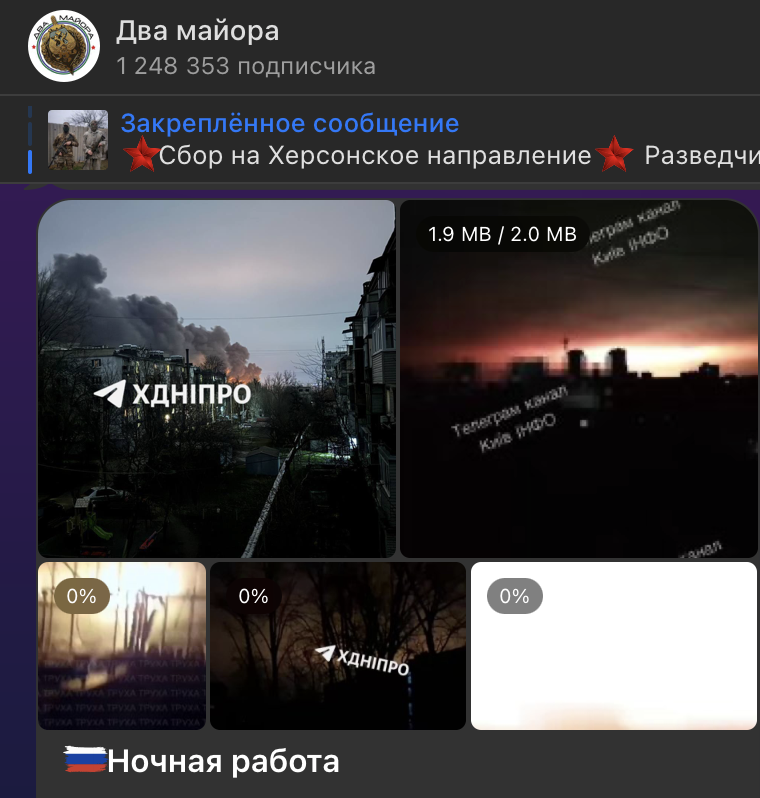Open the daytime smoke photo with ХДНІПРО watermark
Screen dimensions: 760x798
click(x=216, y=378)
